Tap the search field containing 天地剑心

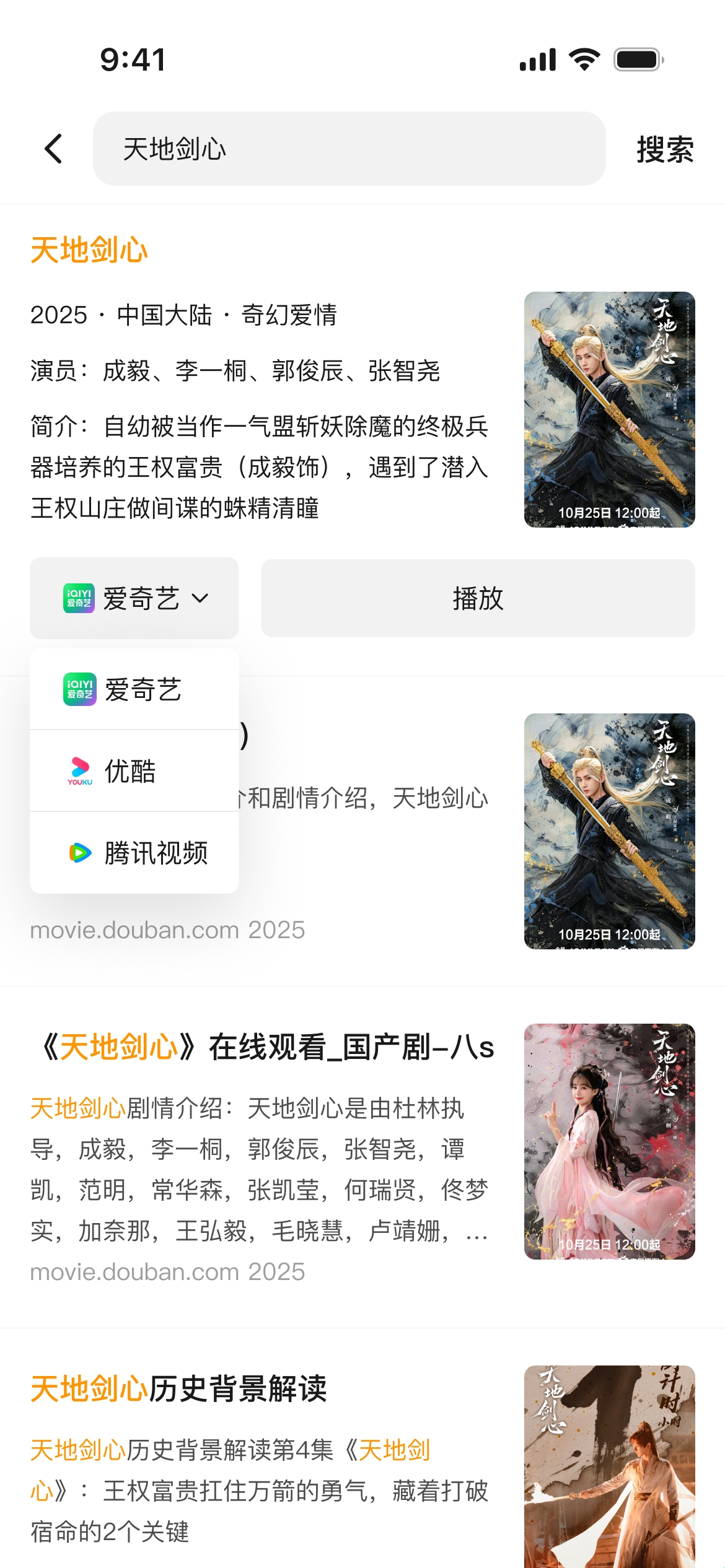(349, 149)
